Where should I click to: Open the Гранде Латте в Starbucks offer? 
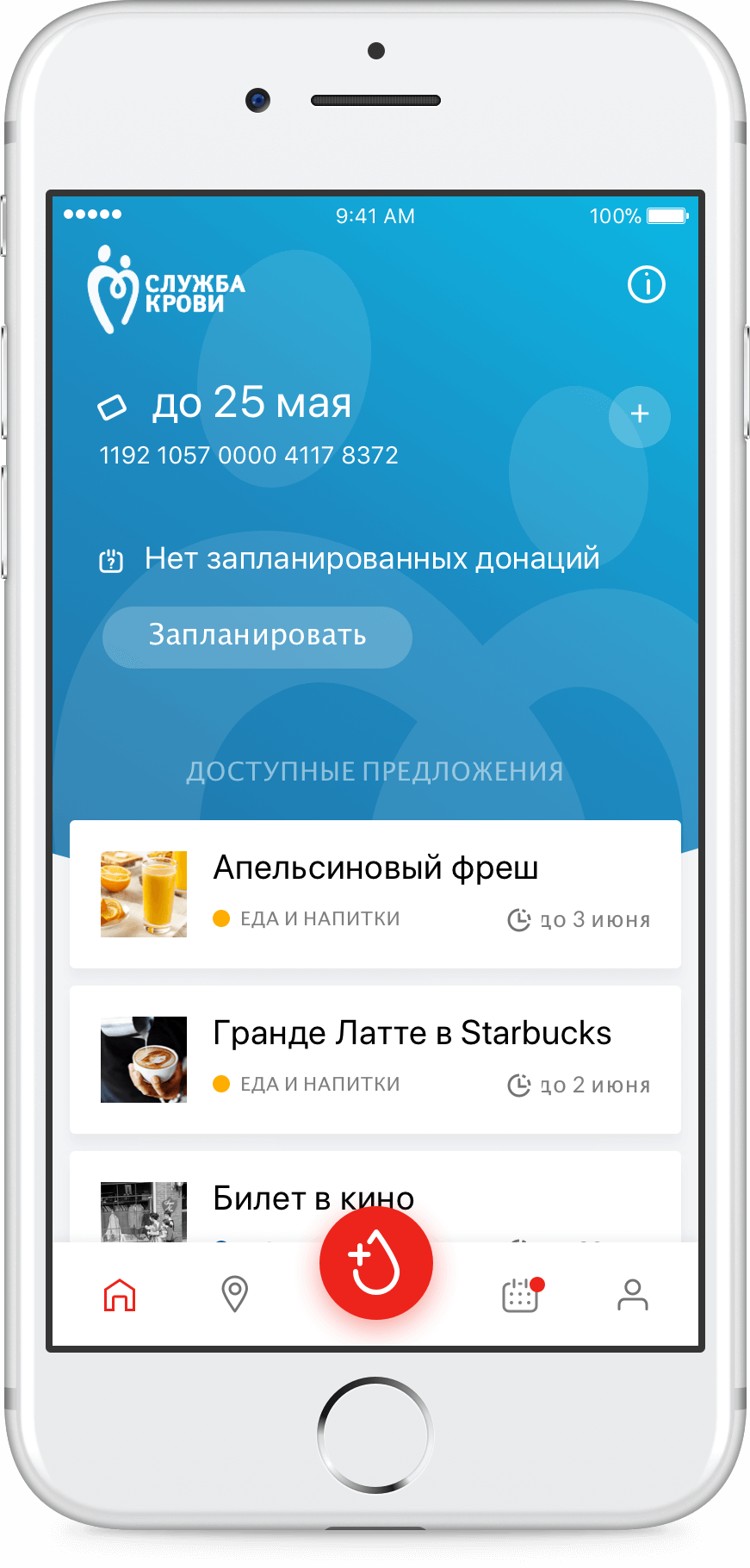coord(375,1060)
